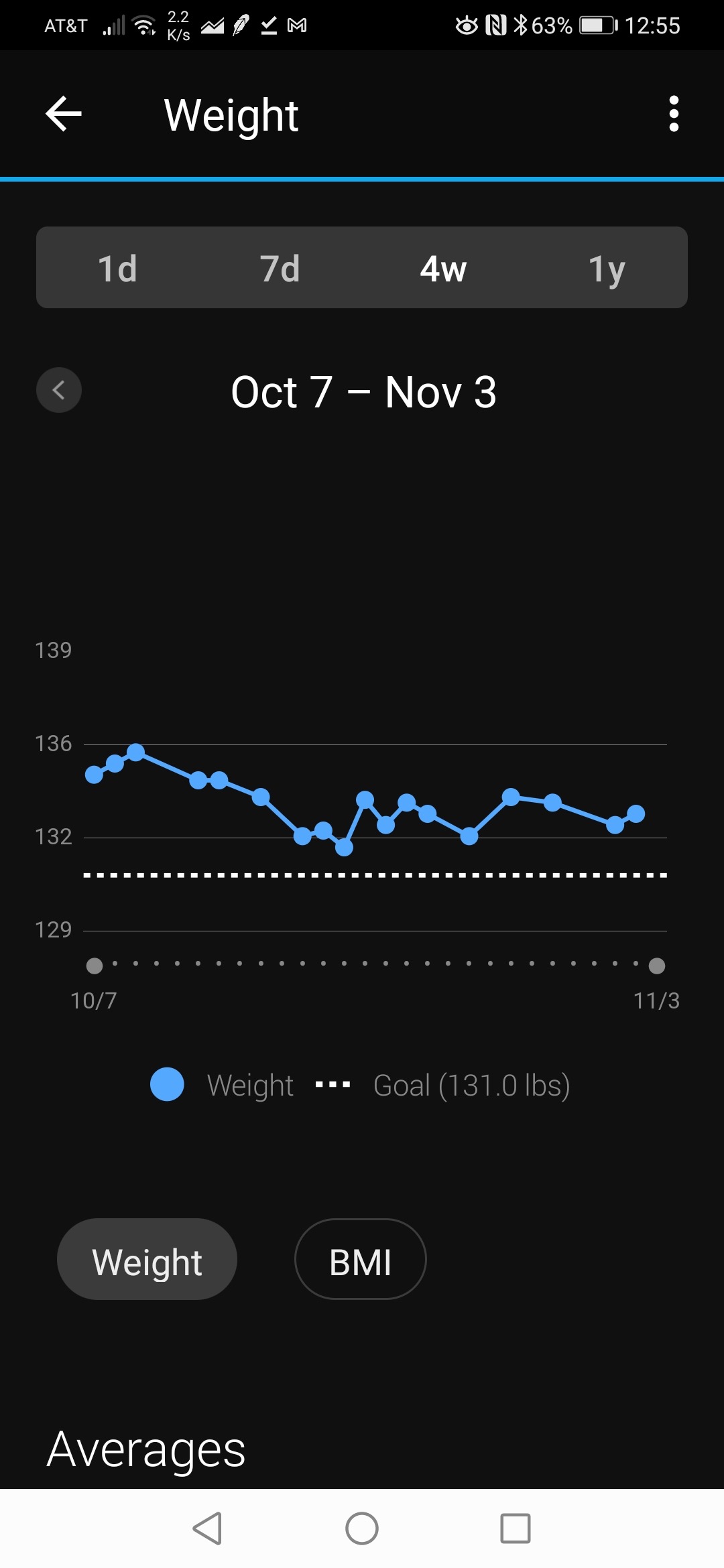724x1568 pixels.
Task: Show the previous four-week period
Action: click(59, 390)
